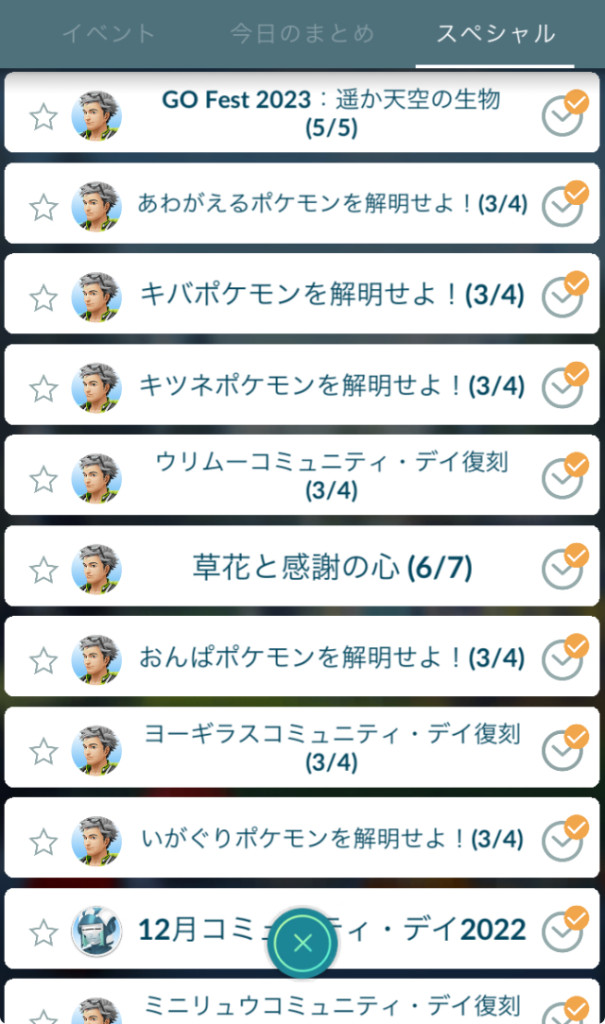Open ヨーギラスコミュニティ・デイ復刻 research
The height and width of the screenshot is (1024, 605).
[x=302, y=747]
